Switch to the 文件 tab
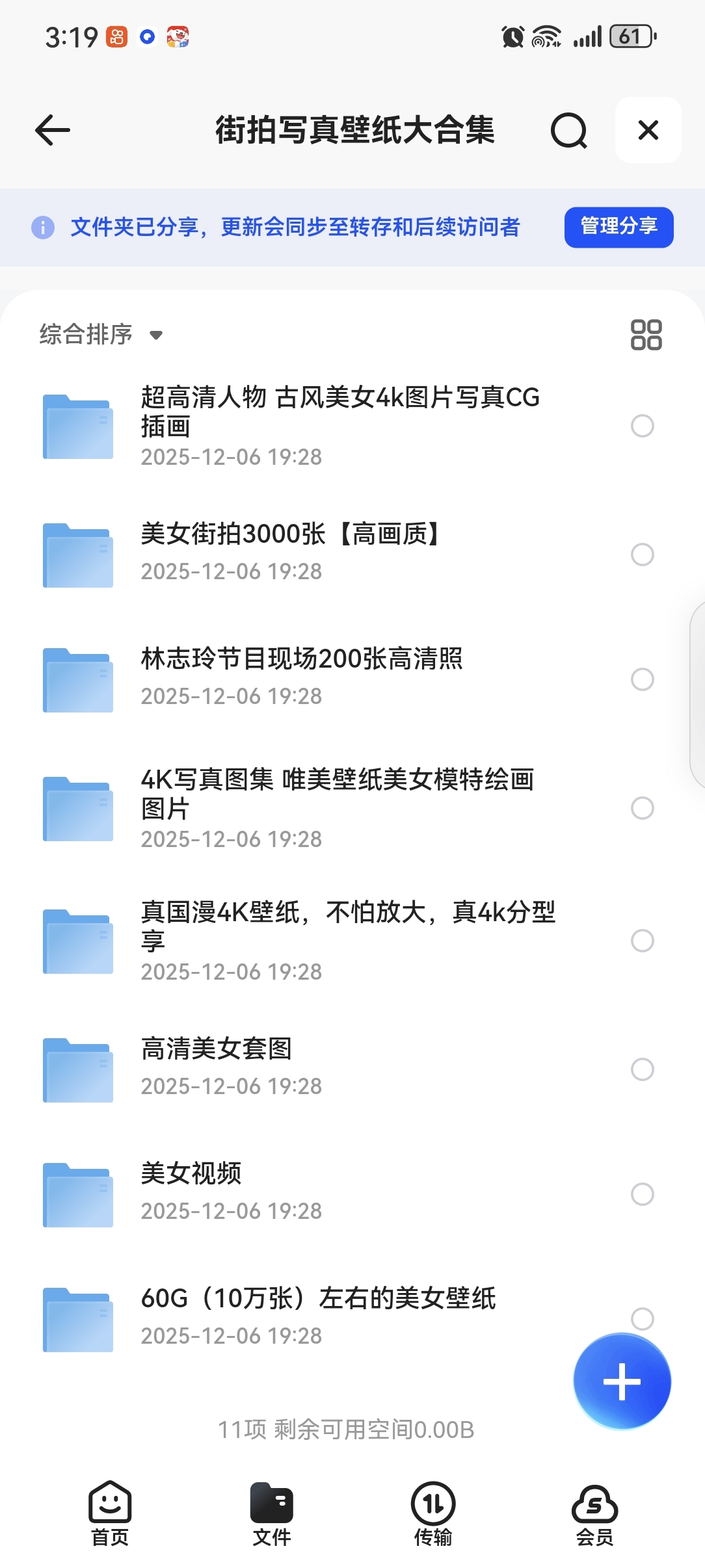 tap(271, 1513)
